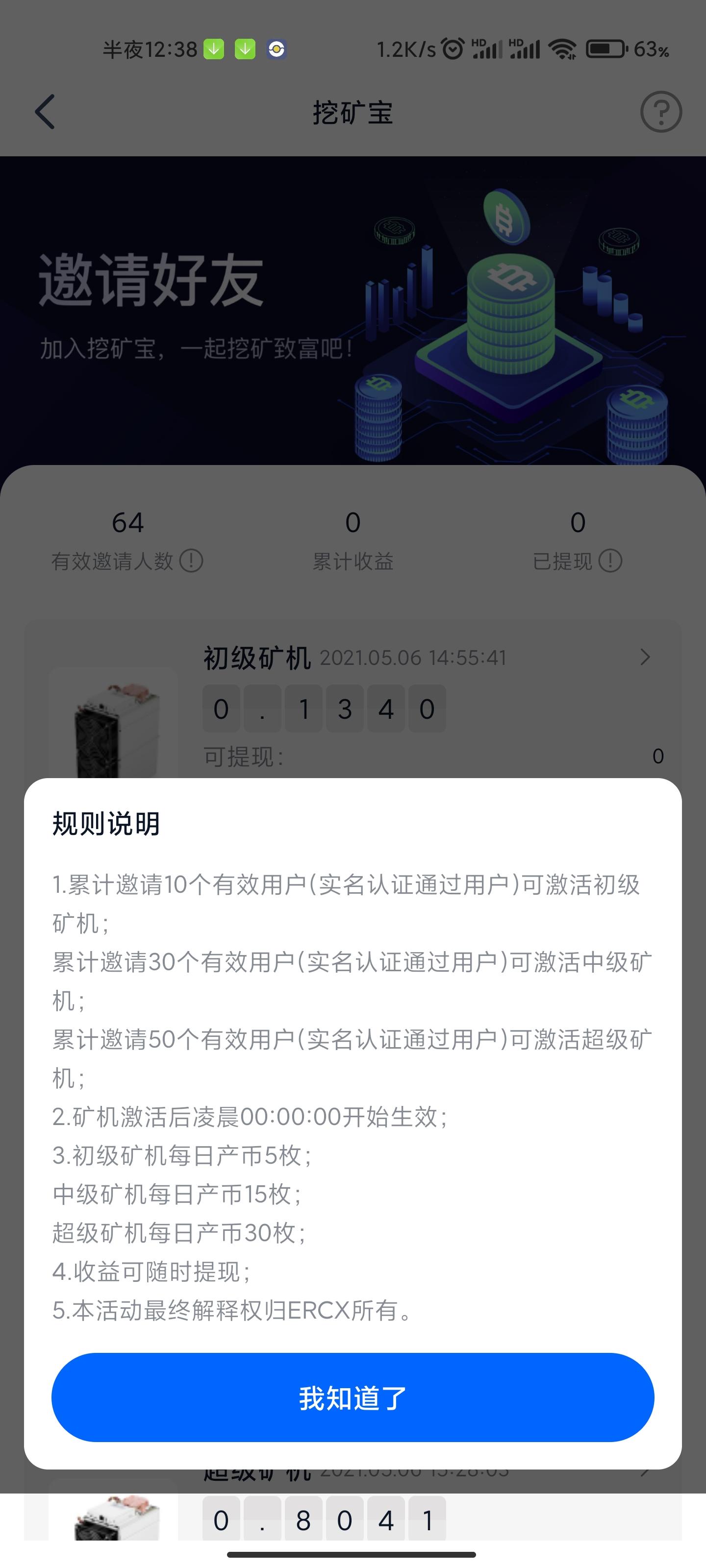Open help via the question mark icon
The width and height of the screenshot is (706, 1568).
pos(661,111)
